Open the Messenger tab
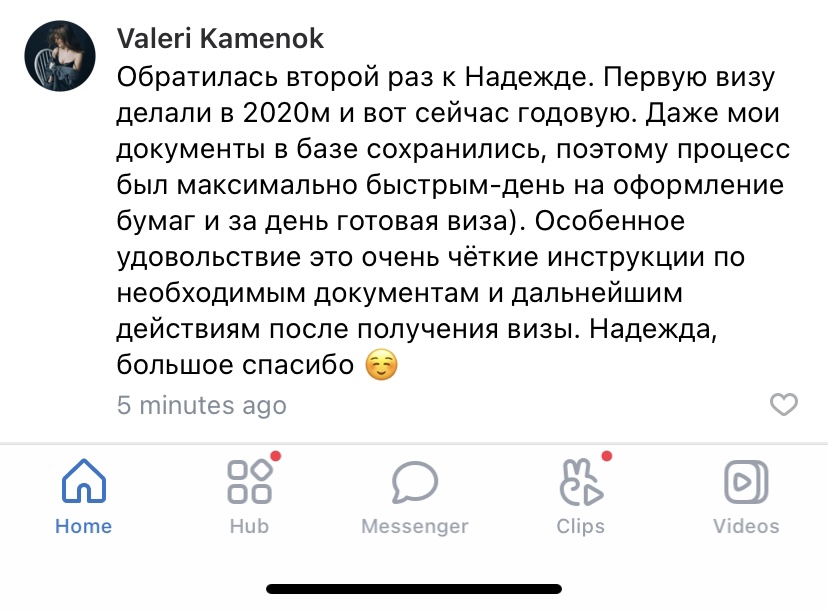Image resolution: width=828 pixels, height=610 pixels. (414, 495)
